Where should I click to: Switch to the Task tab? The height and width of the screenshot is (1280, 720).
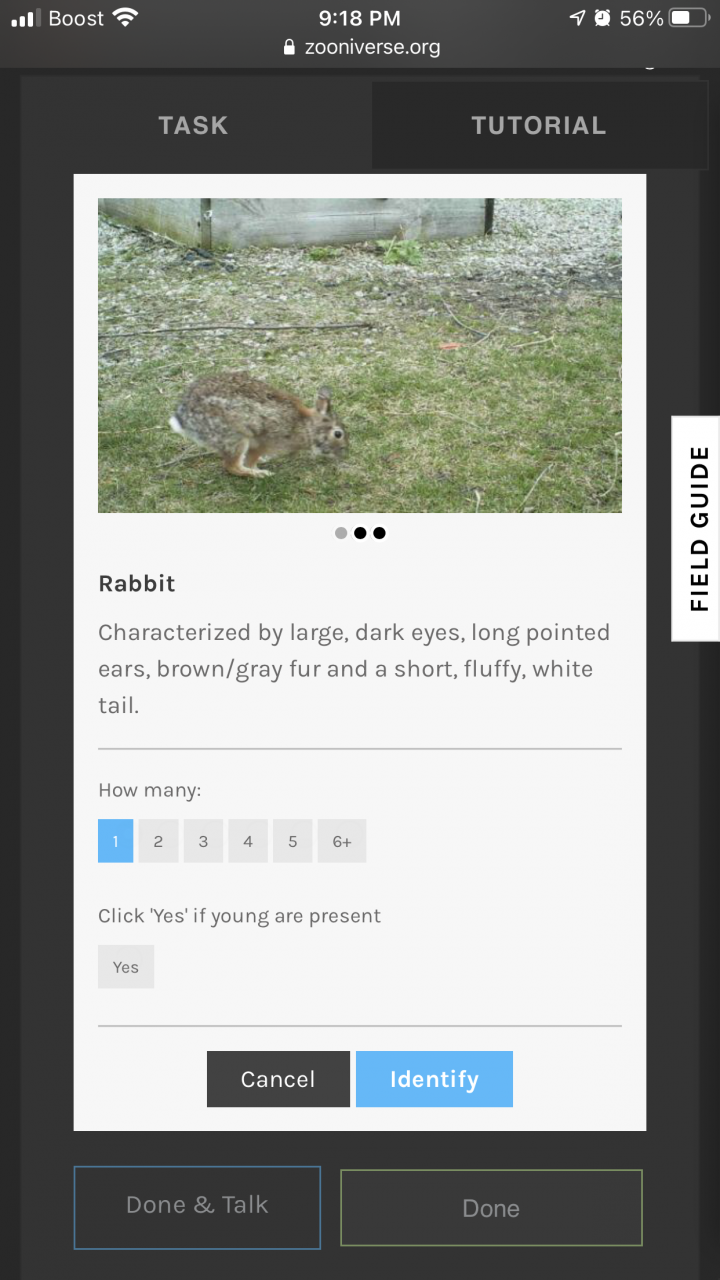pyautogui.click(x=193, y=125)
